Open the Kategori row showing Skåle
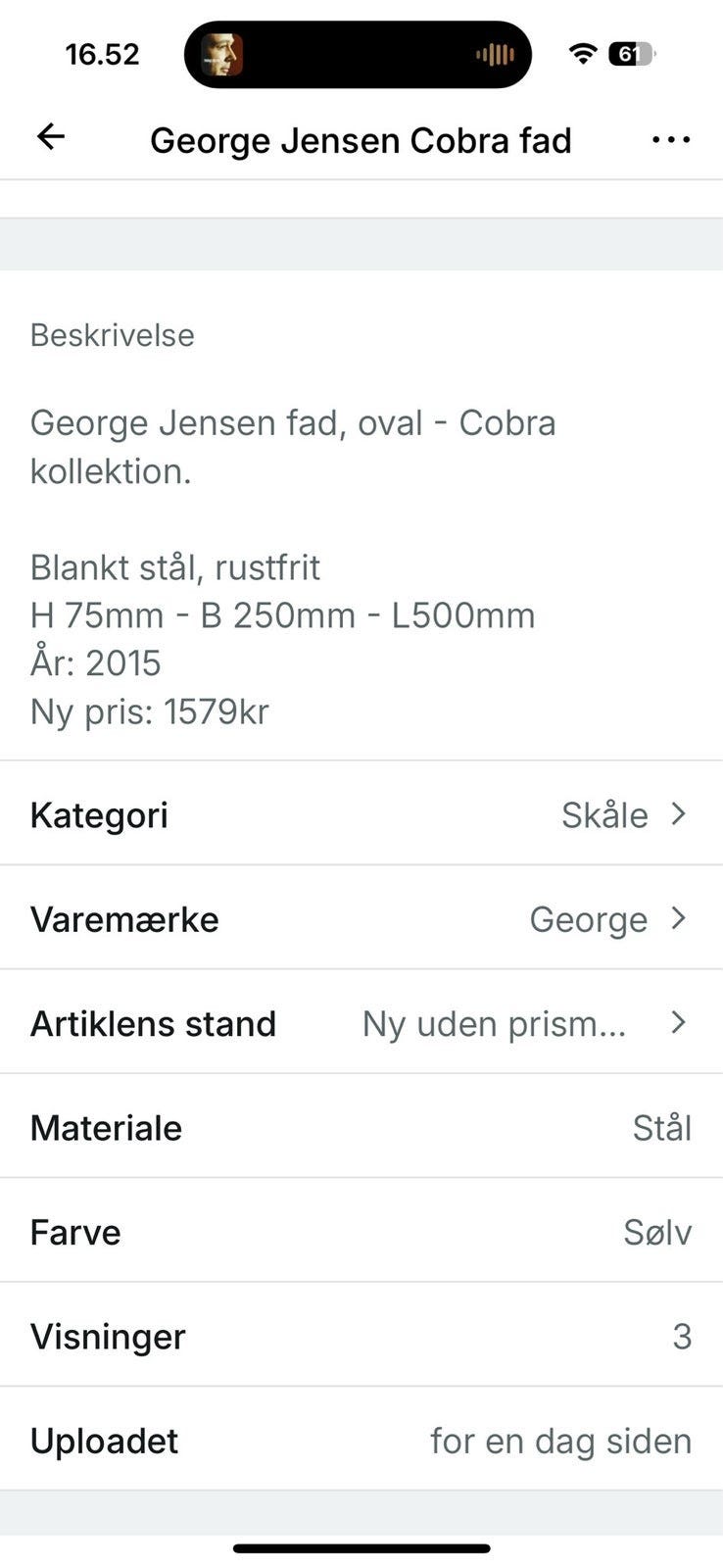The image size is (723, 1568). click(x=361, y=813)
